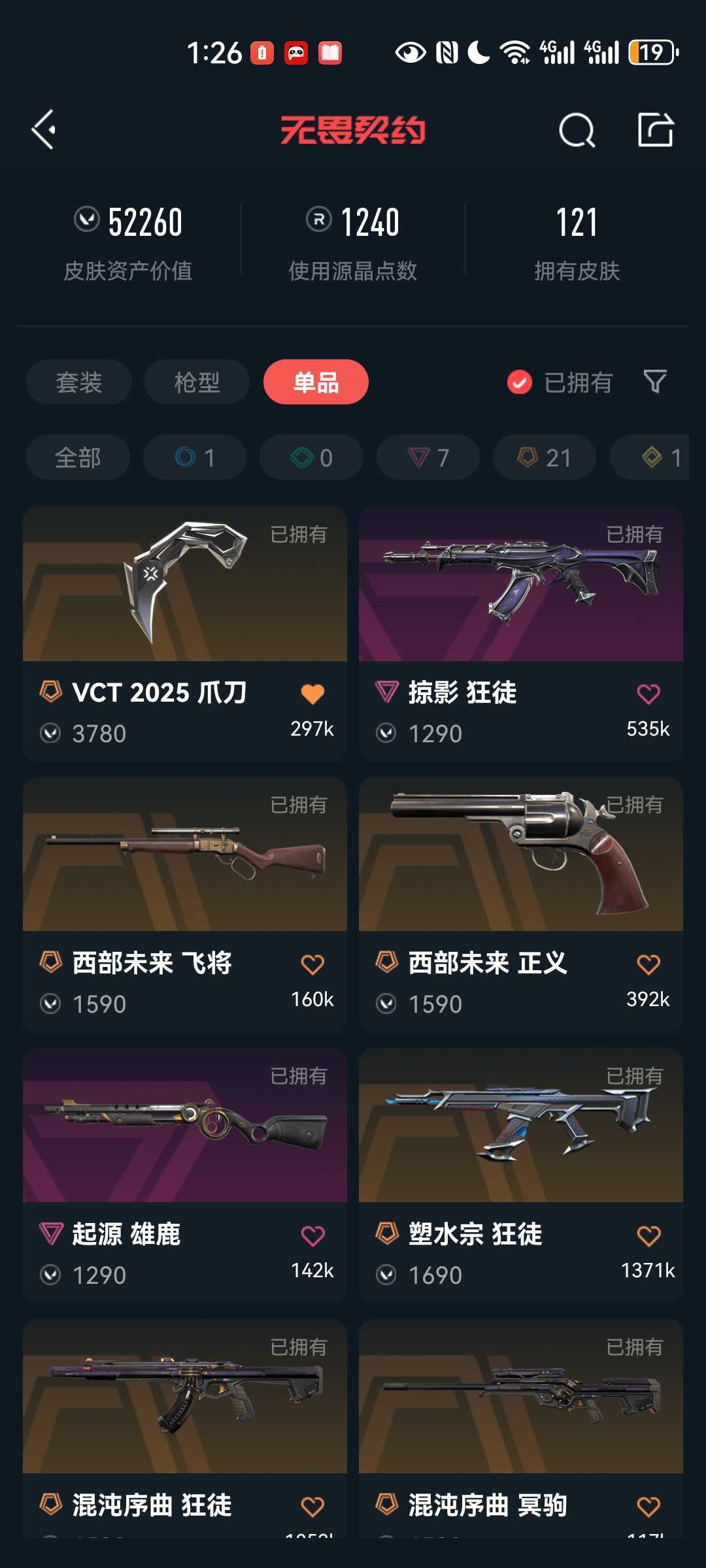Screen dimensions: 706x1568
Task: Switch to the 套装 tab
Action: (x=79, y=382)
